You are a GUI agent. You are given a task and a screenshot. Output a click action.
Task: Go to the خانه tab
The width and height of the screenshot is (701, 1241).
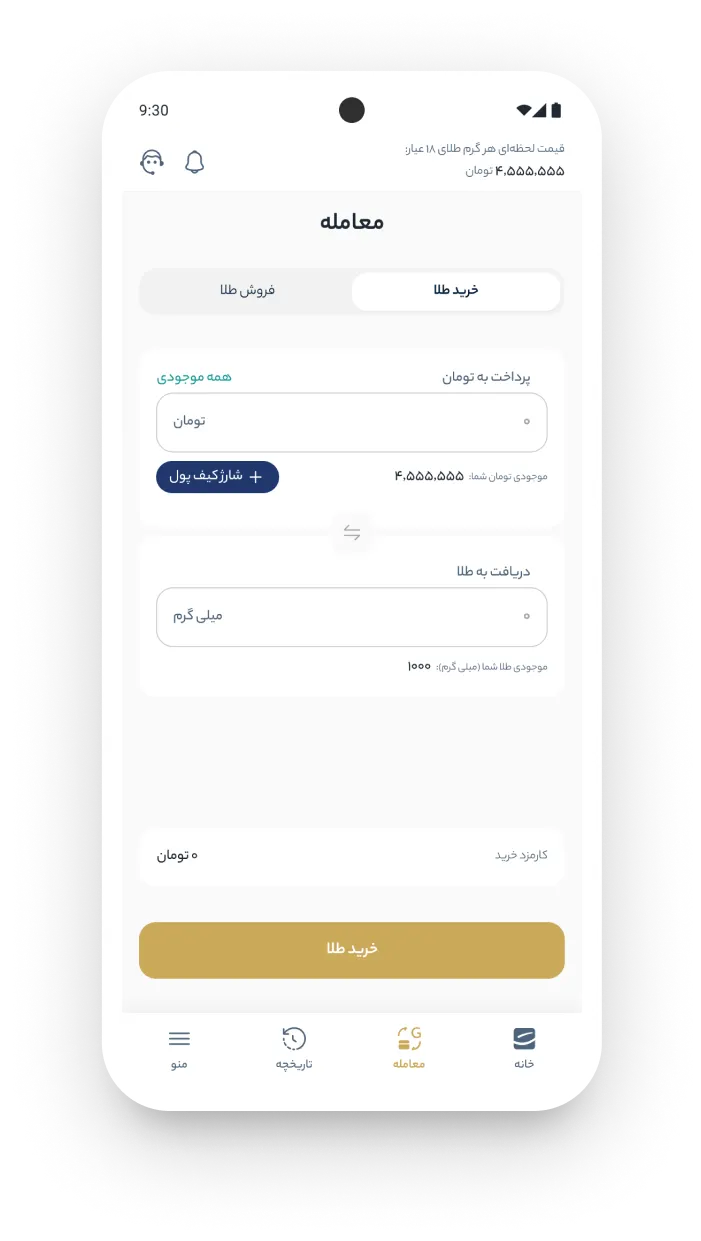point(524,1048)
